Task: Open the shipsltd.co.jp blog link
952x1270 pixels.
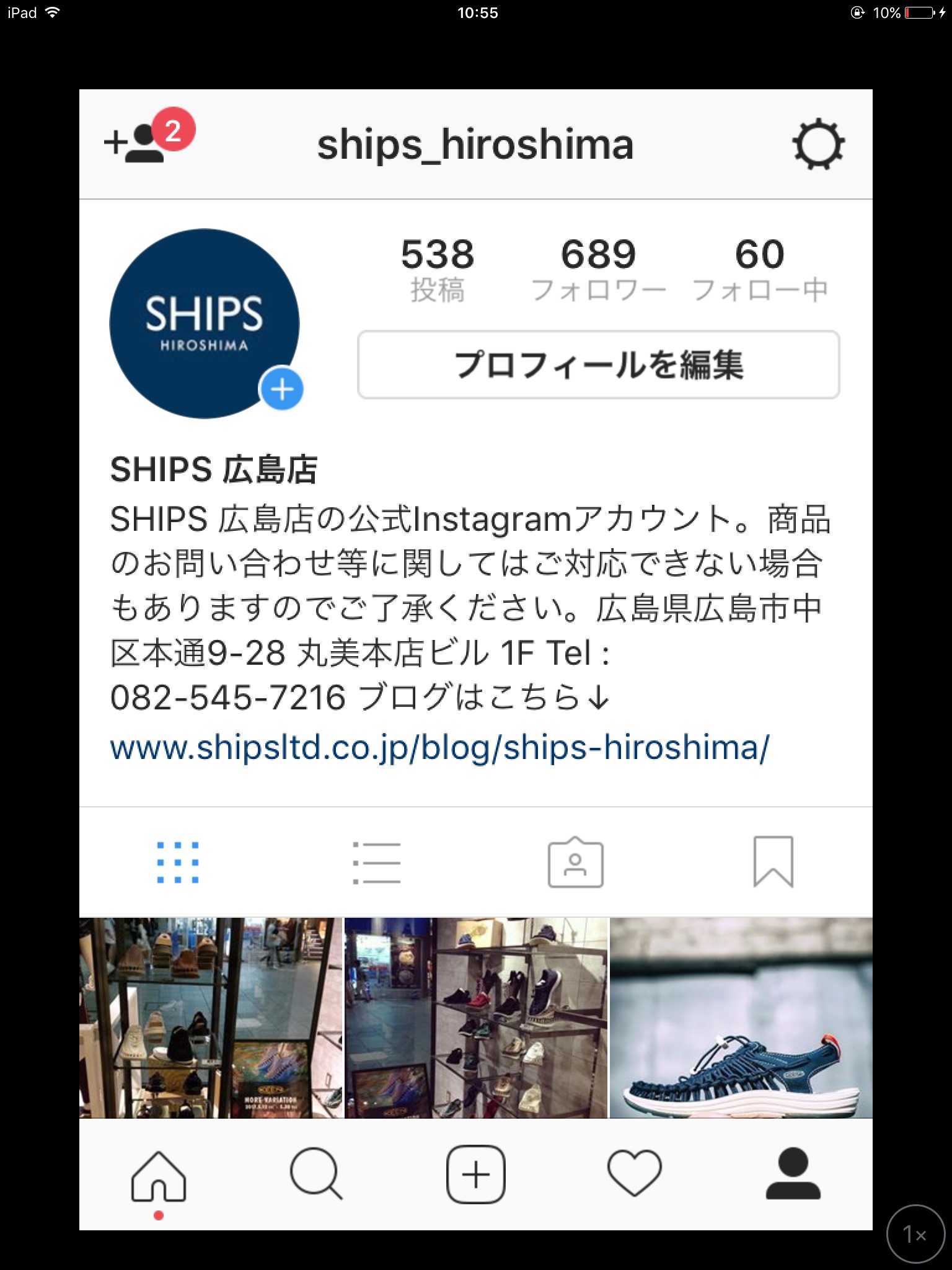Action: [439, 748]
